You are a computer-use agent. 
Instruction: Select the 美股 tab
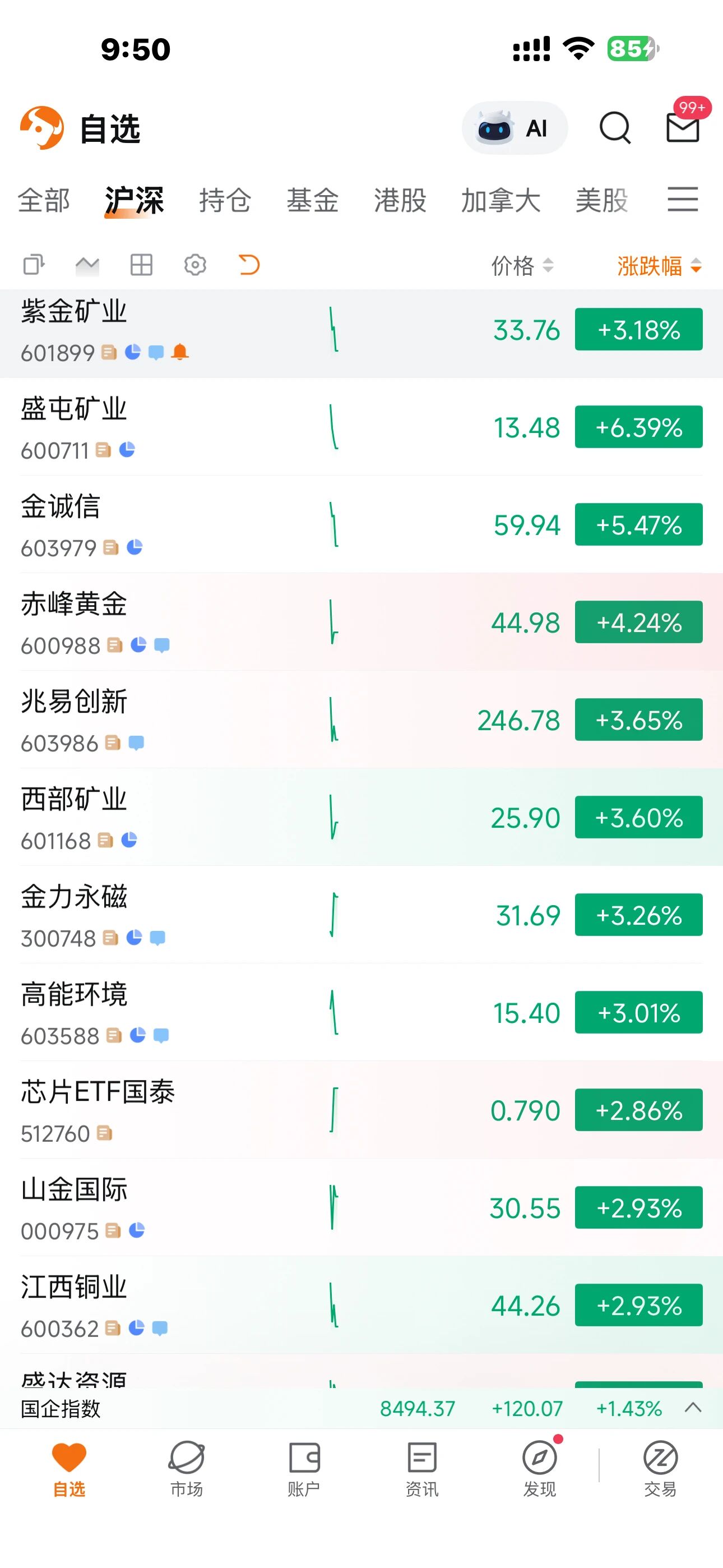coord(601,200)
